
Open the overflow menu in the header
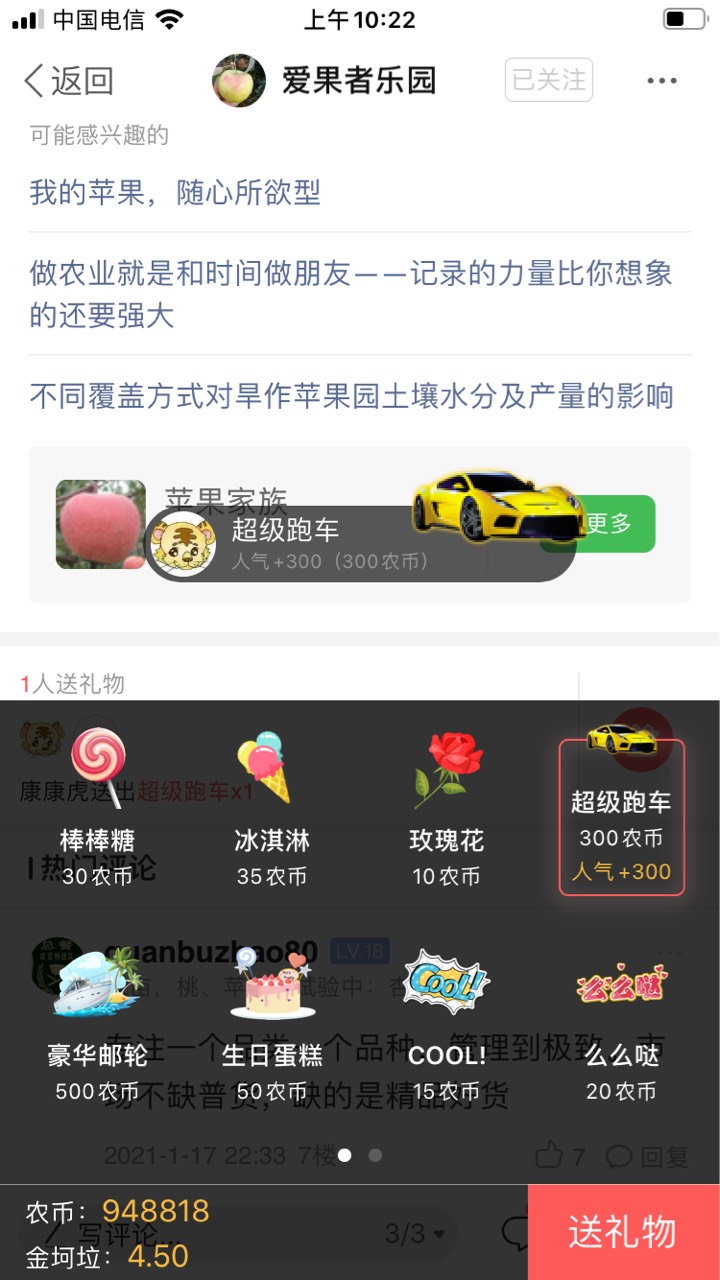pos(662,81)
